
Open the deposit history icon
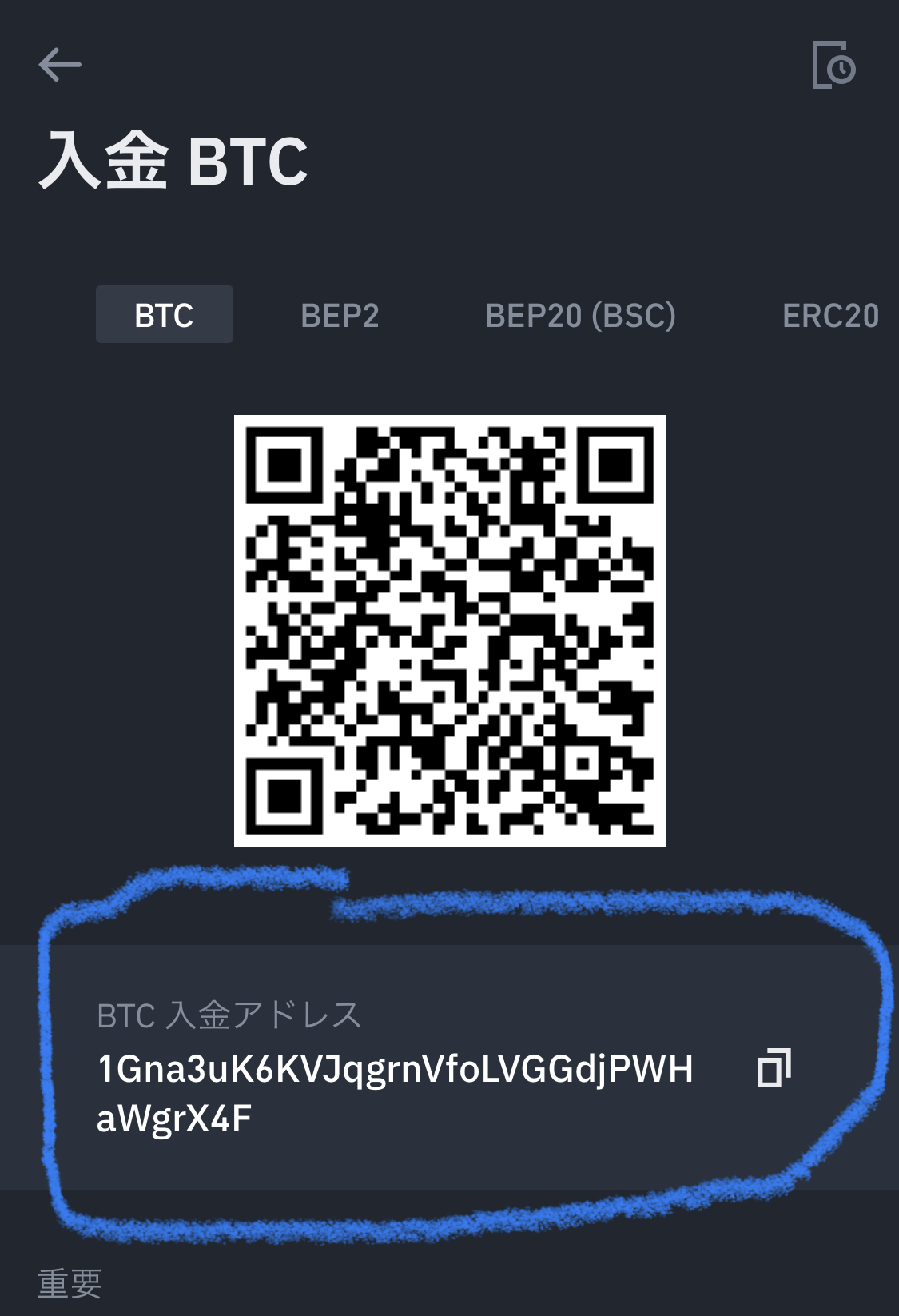[x=833, y=65]
